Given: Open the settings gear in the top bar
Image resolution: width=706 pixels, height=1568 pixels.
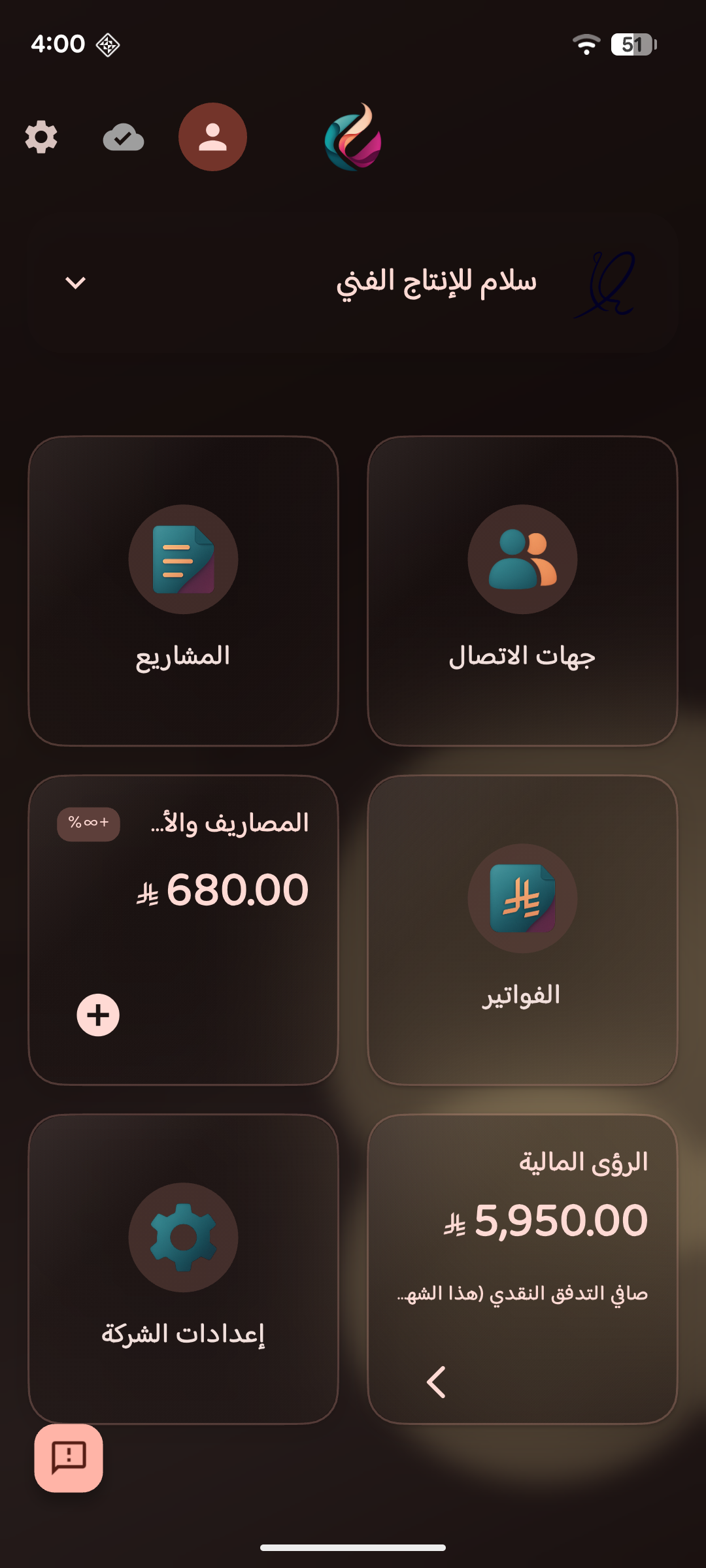Looking at the screenshot, I should tap(41, 137).
